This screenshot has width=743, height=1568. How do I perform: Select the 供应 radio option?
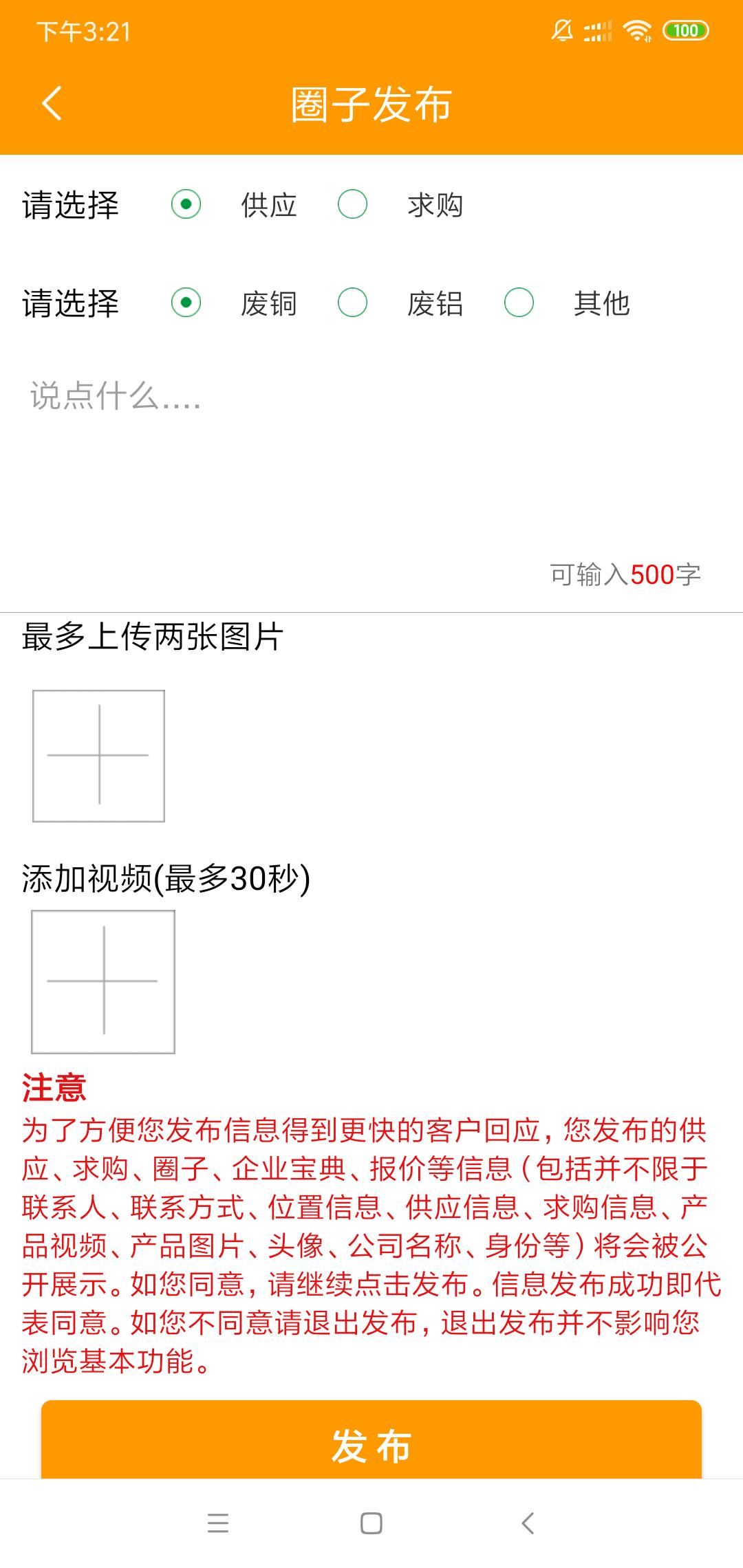coord(186,204)
